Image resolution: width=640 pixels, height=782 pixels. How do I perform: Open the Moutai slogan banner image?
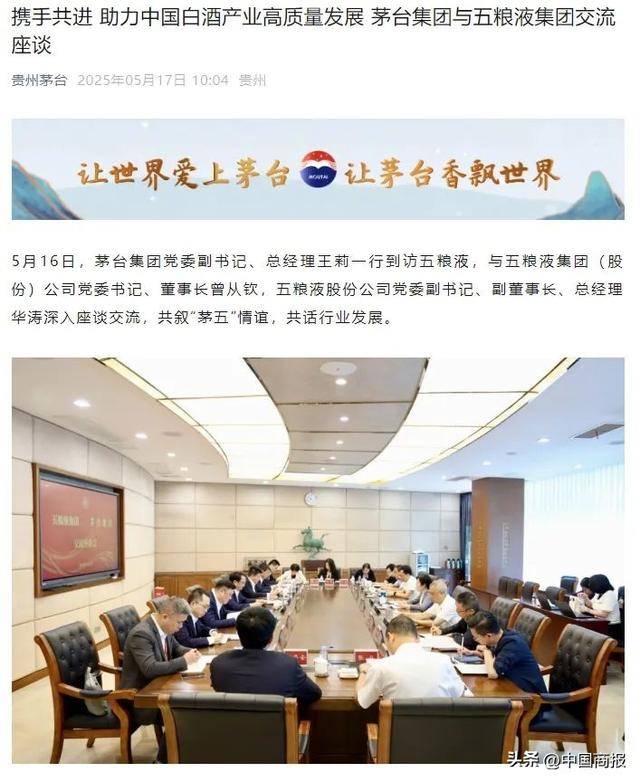pos(318,170)
